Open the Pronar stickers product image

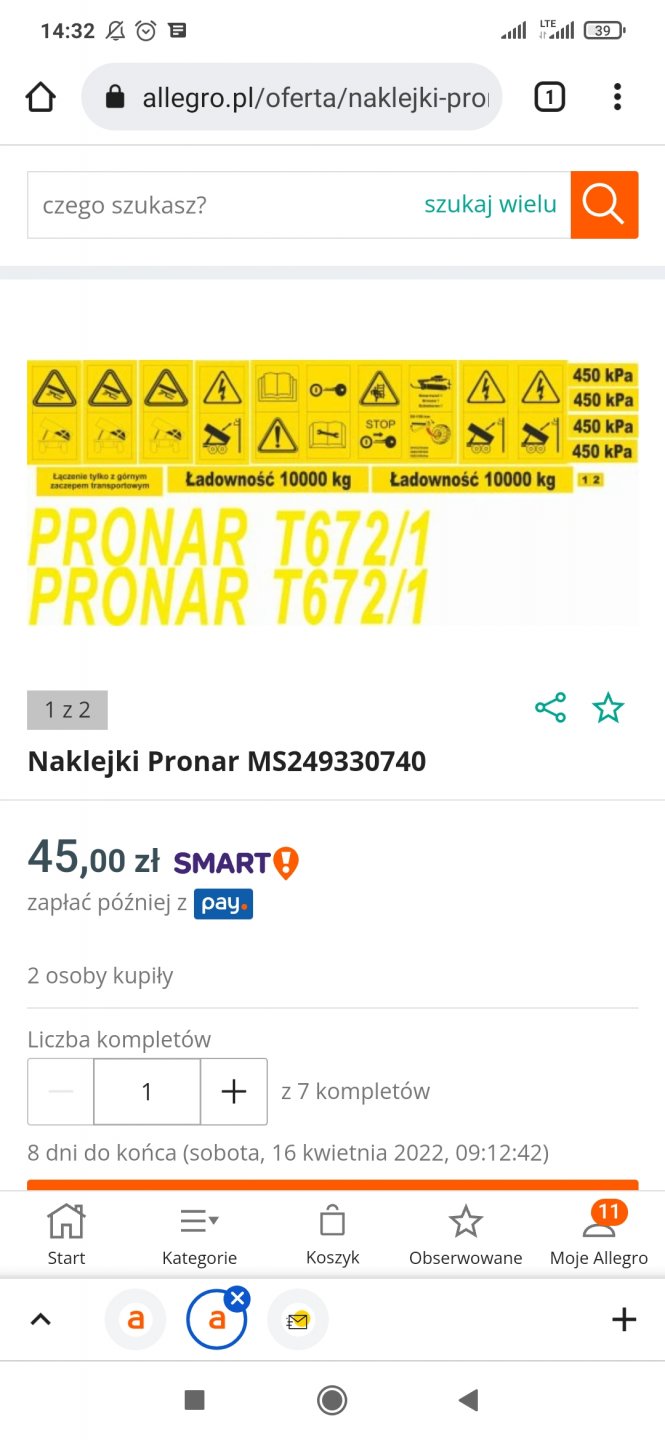click(x=332, y=492)
